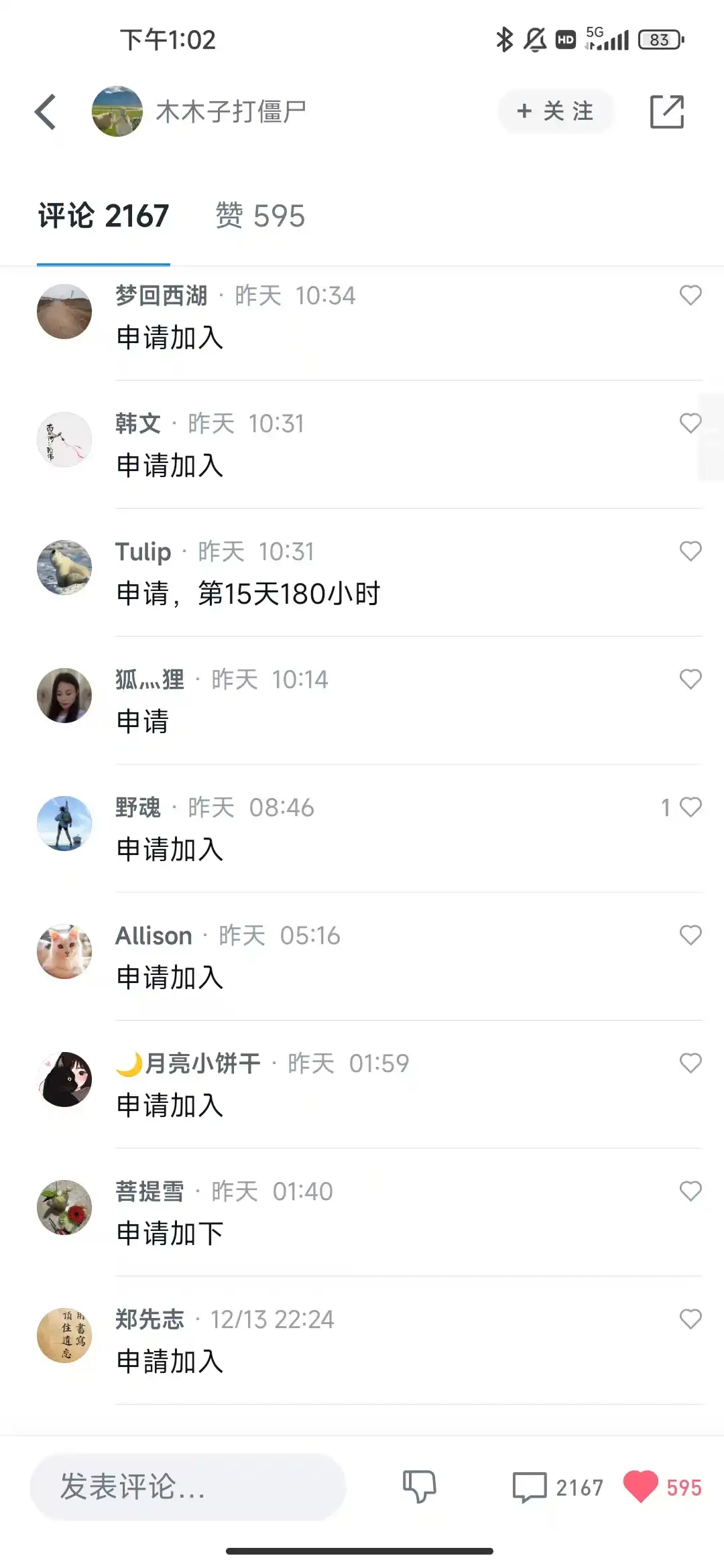Like the comment from 狐灬狸

click(690, 679)
